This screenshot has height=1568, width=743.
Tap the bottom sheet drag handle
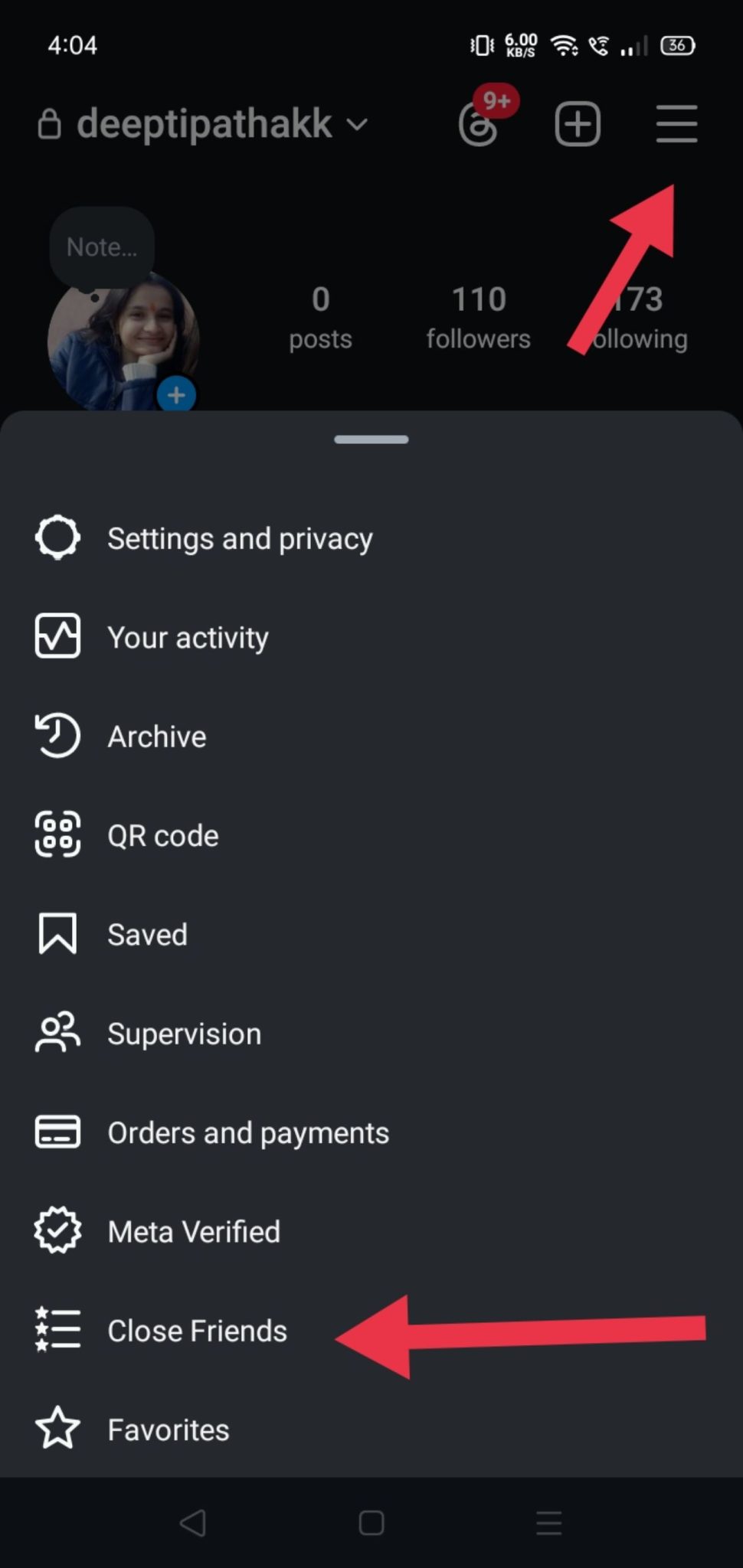(x=371, y=439)
